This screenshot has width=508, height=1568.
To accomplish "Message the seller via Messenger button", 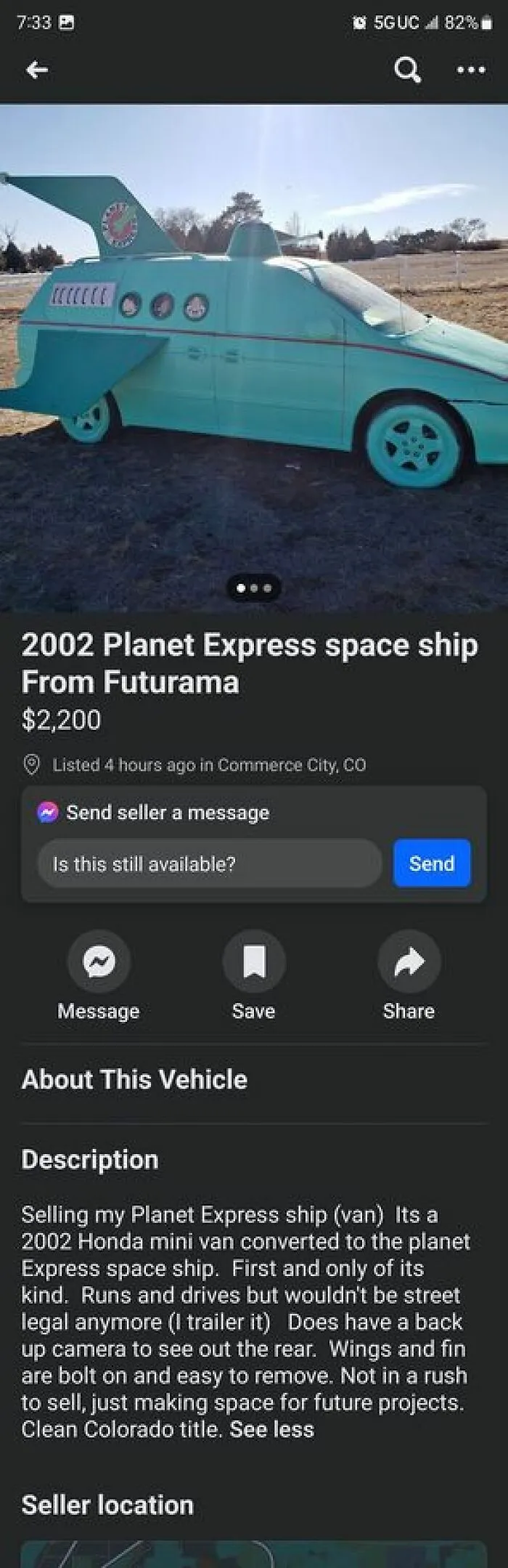I will pos(99,962).
